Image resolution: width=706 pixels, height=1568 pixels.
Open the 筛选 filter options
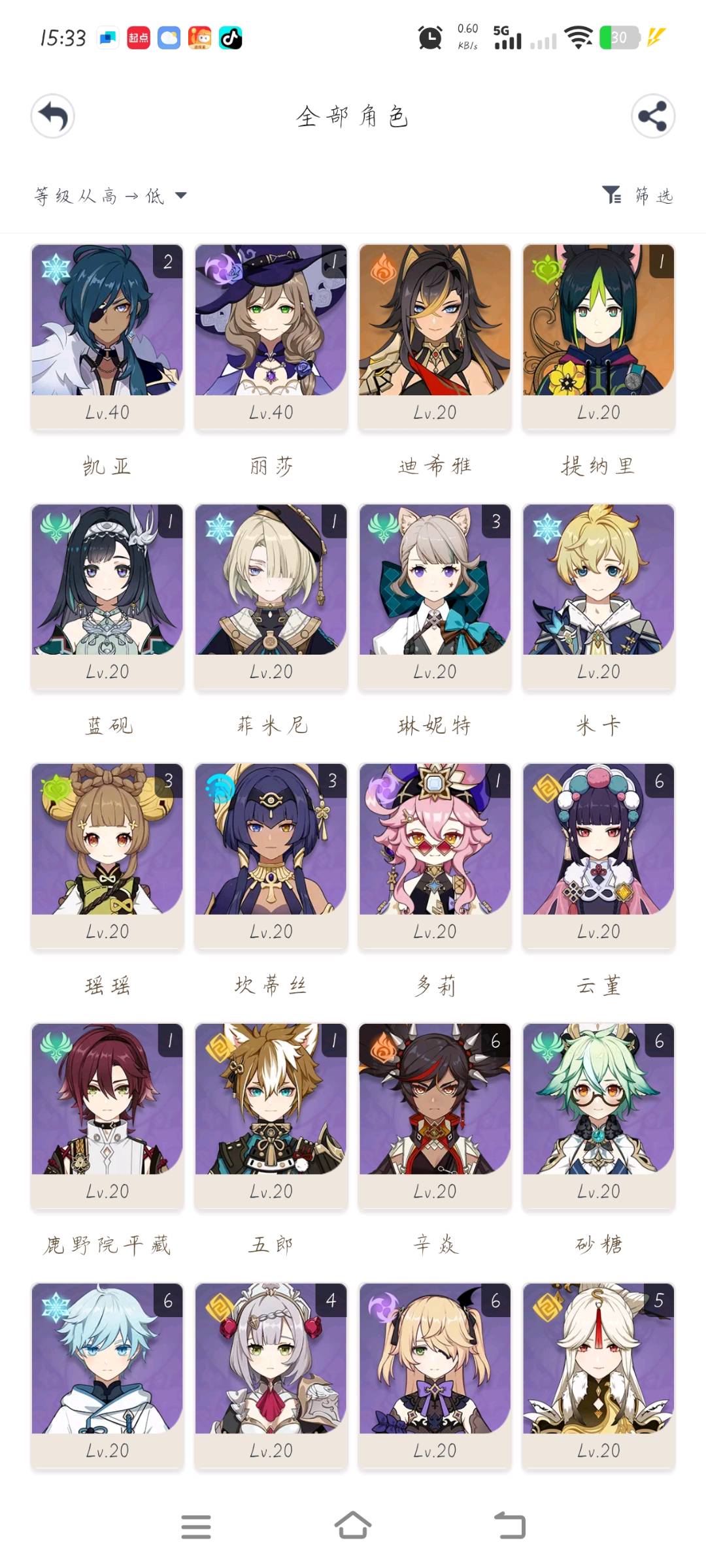[638, 195]
